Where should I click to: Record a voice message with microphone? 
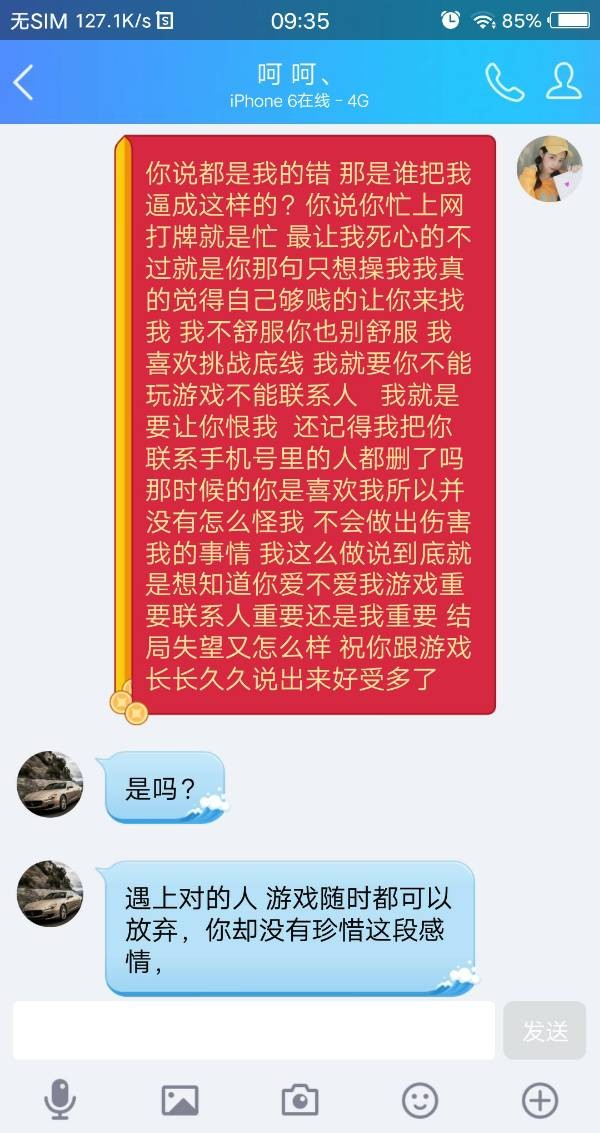click(x=60, y=1100)
